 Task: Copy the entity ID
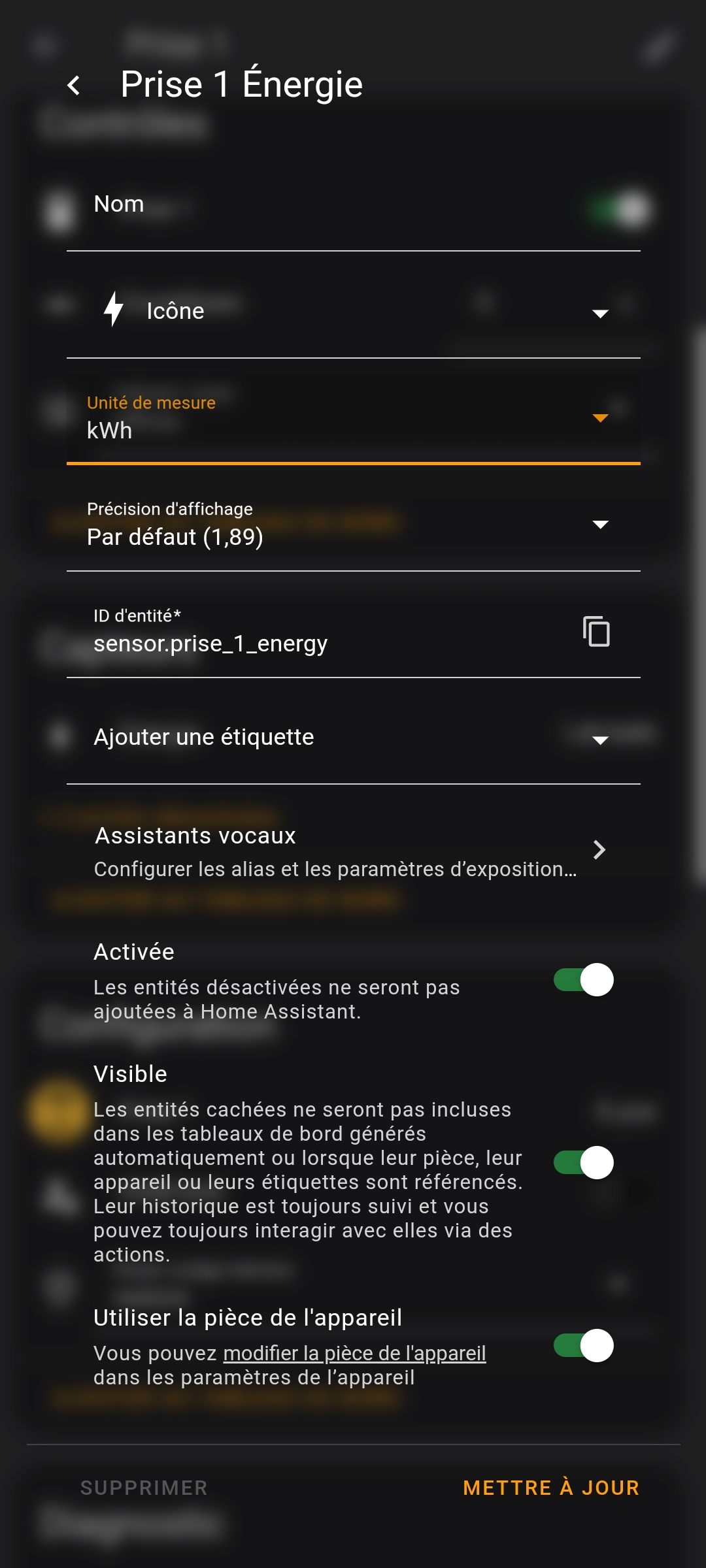[597, 631]
